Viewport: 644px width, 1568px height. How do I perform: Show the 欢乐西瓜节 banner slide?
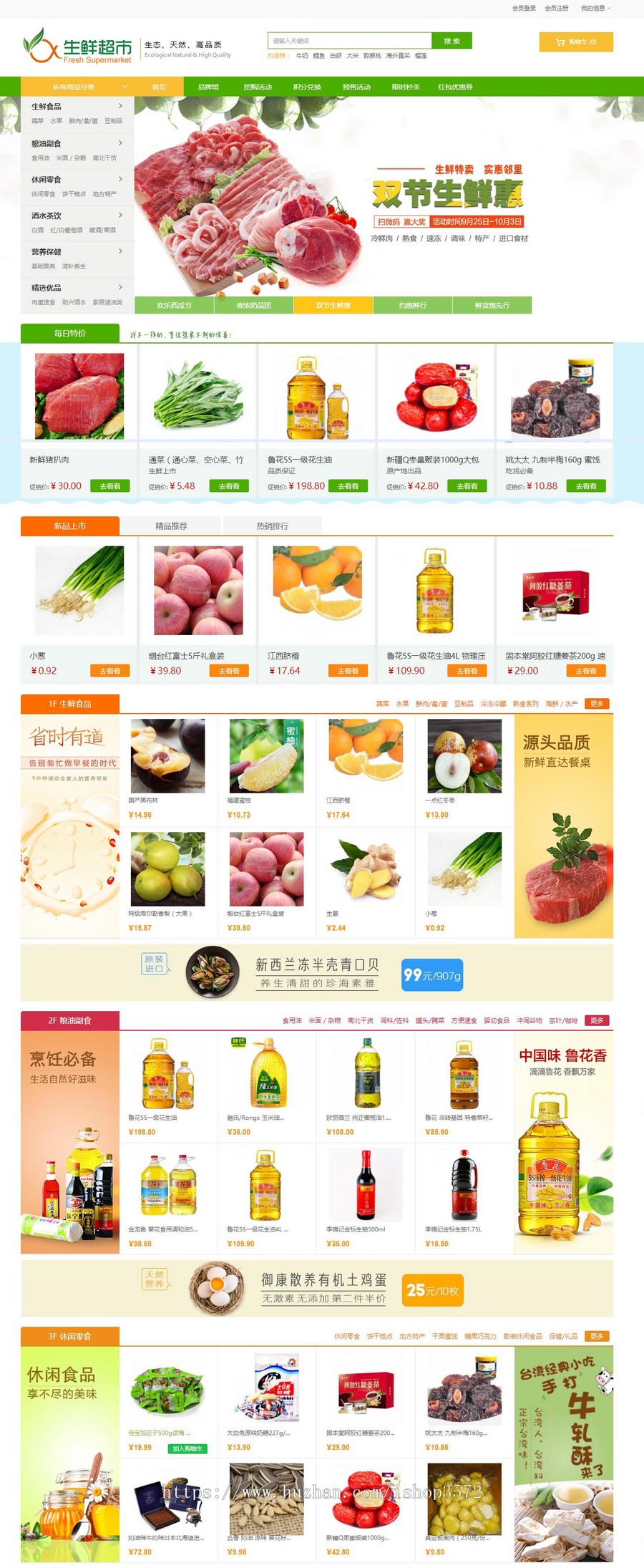(x=174, y=305)
